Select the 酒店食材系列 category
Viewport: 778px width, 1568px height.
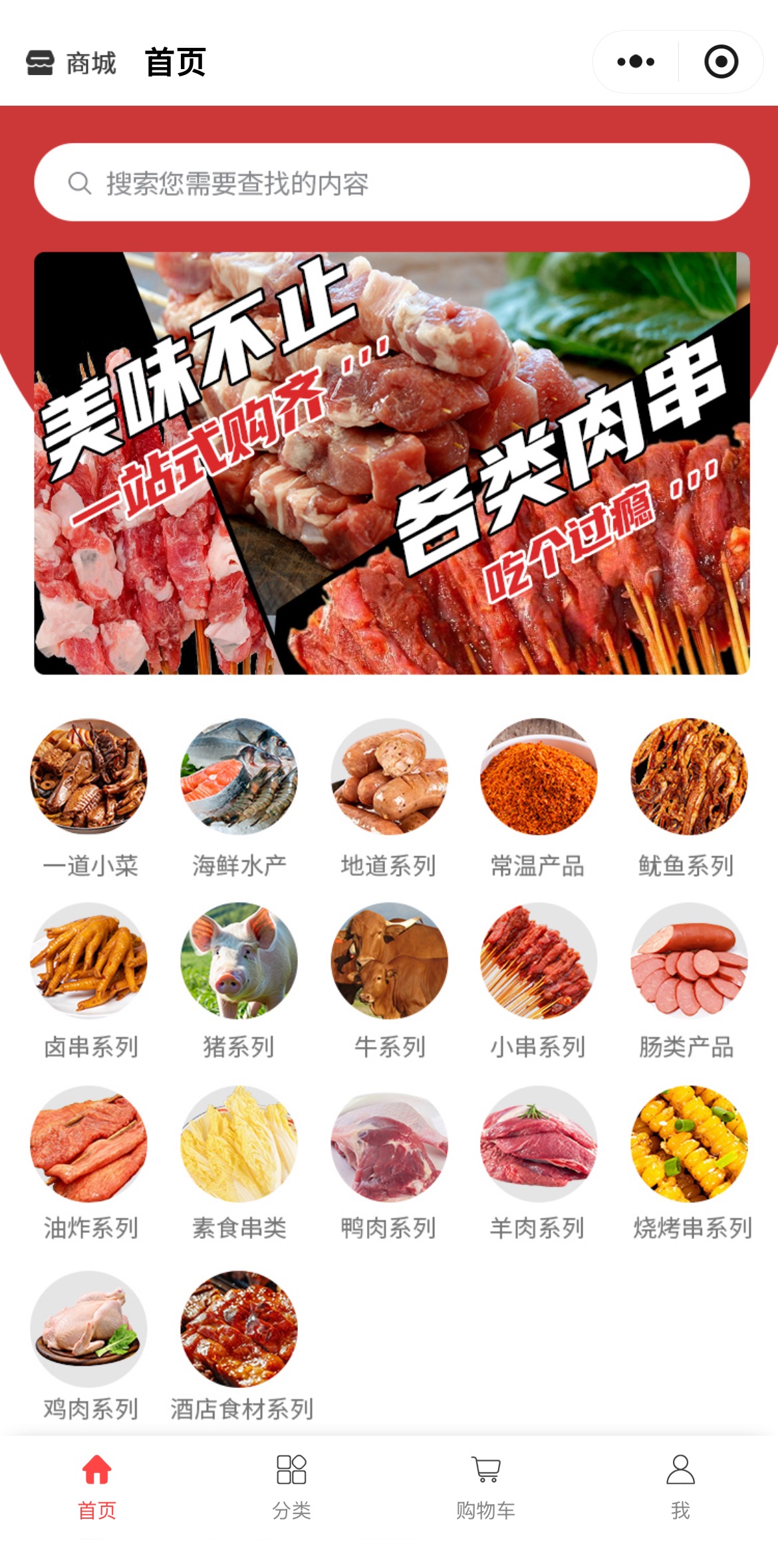pos(239,1329)
